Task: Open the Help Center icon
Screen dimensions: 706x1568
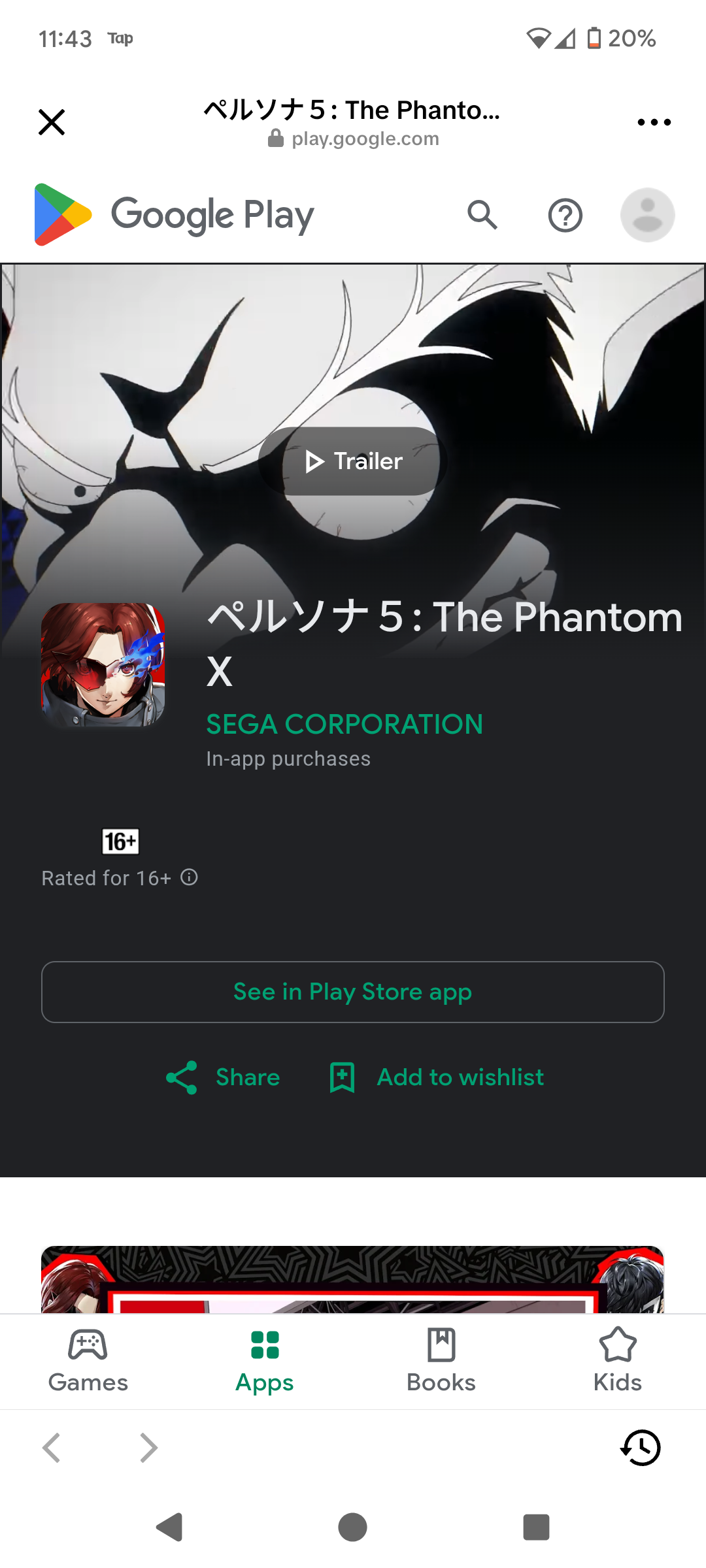Action: [565, 215]
